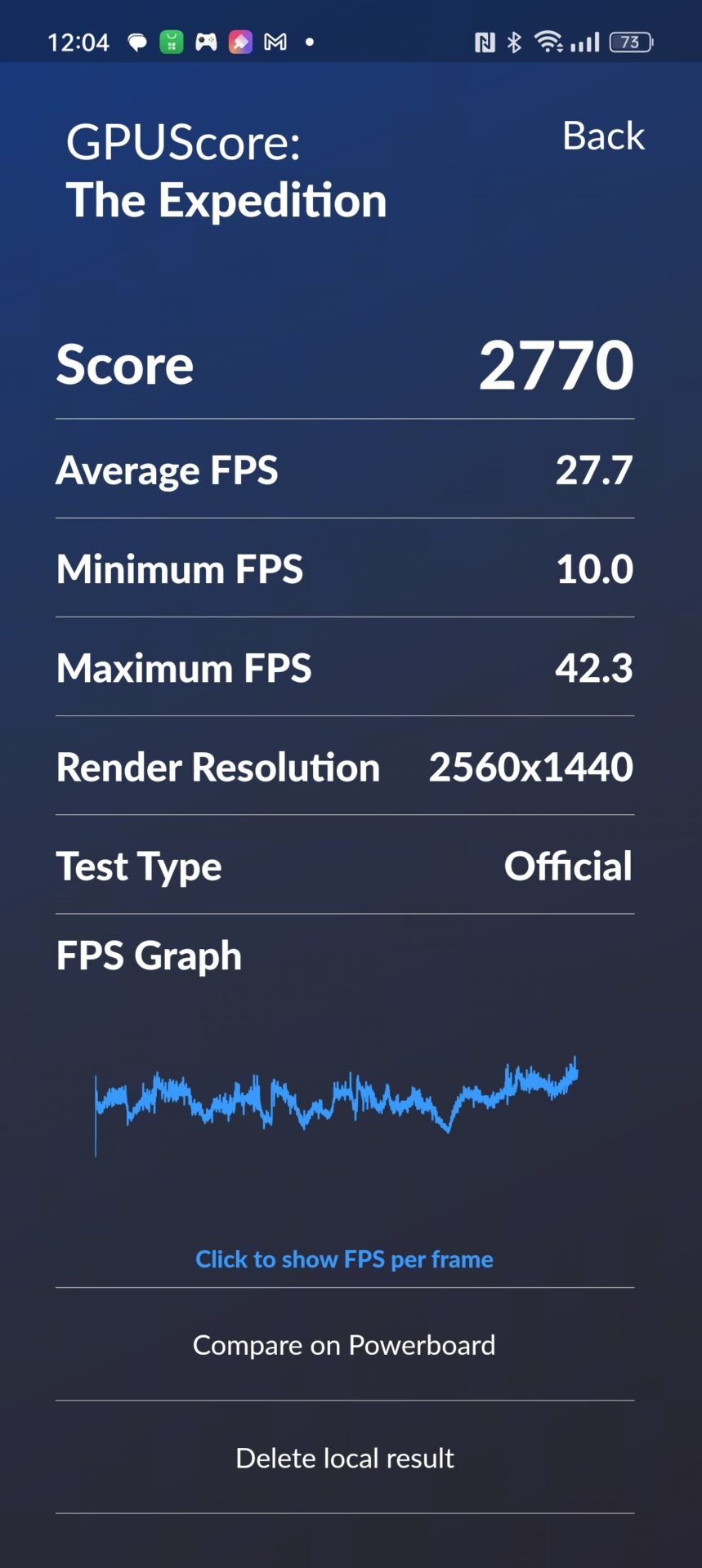The width and height of the screenshot is (702, 1568).
Task: Click to show FPS per frame
Action: pos(344,1259)
